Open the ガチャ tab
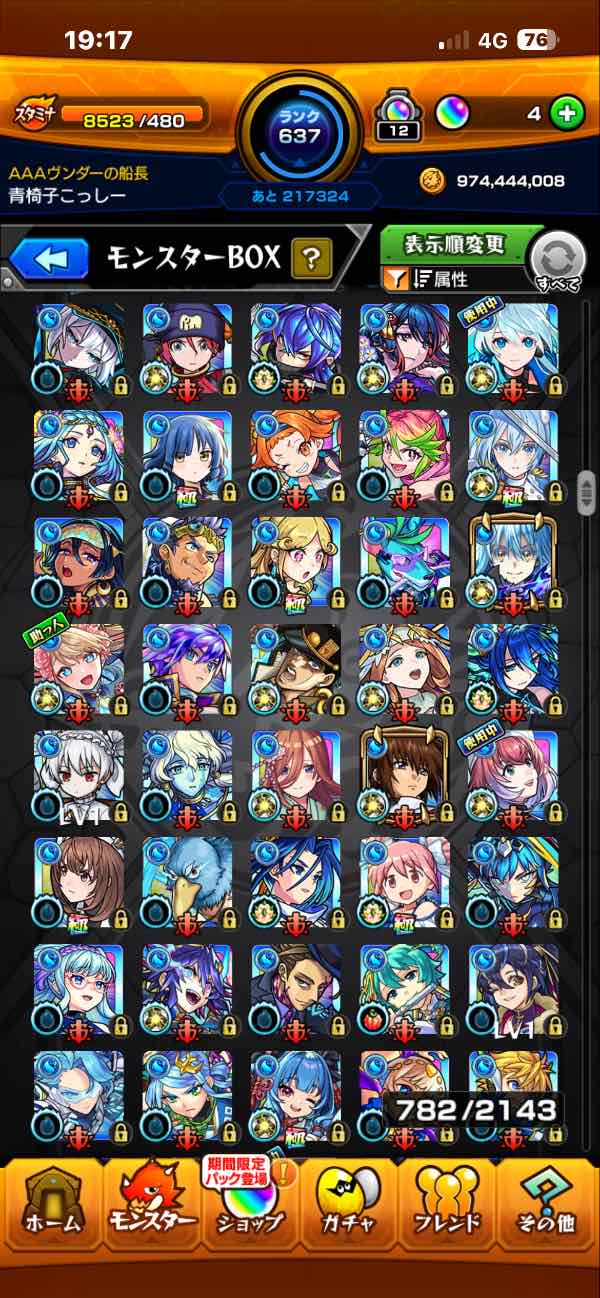This screenshot has height=1298, width=600. (349, 1206)
